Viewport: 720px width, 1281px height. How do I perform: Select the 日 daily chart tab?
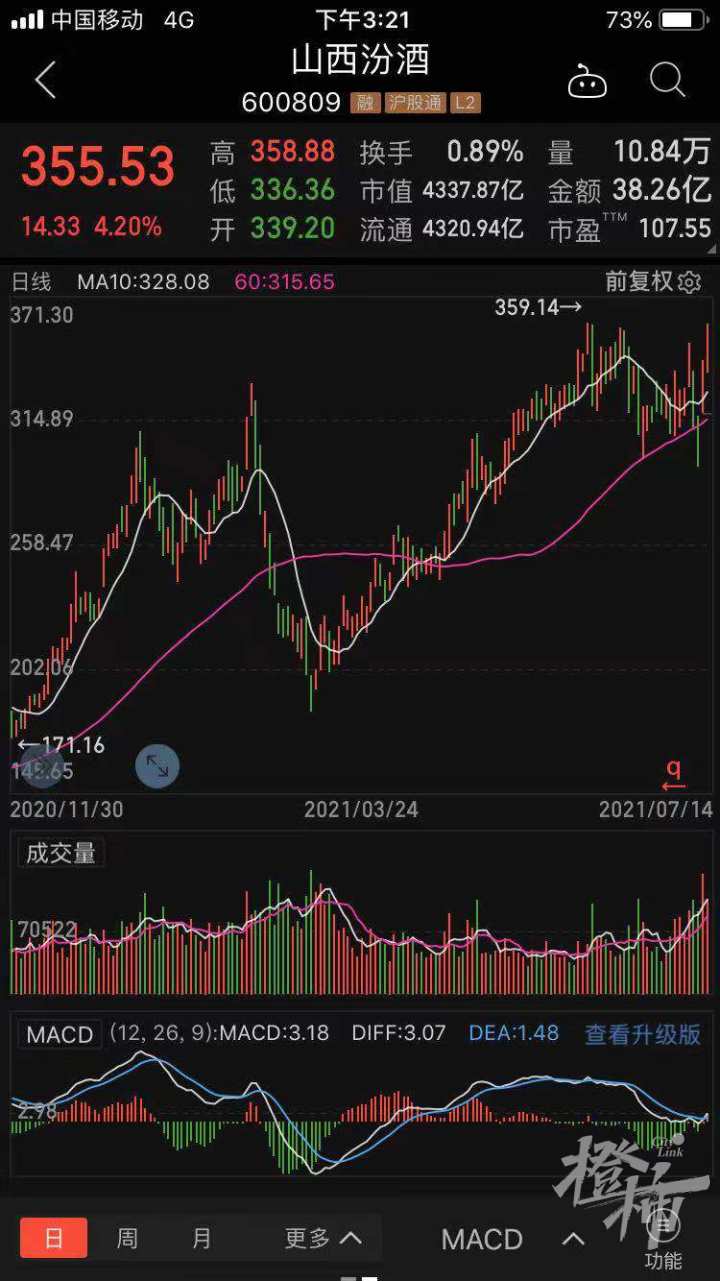pos(54,1238)
